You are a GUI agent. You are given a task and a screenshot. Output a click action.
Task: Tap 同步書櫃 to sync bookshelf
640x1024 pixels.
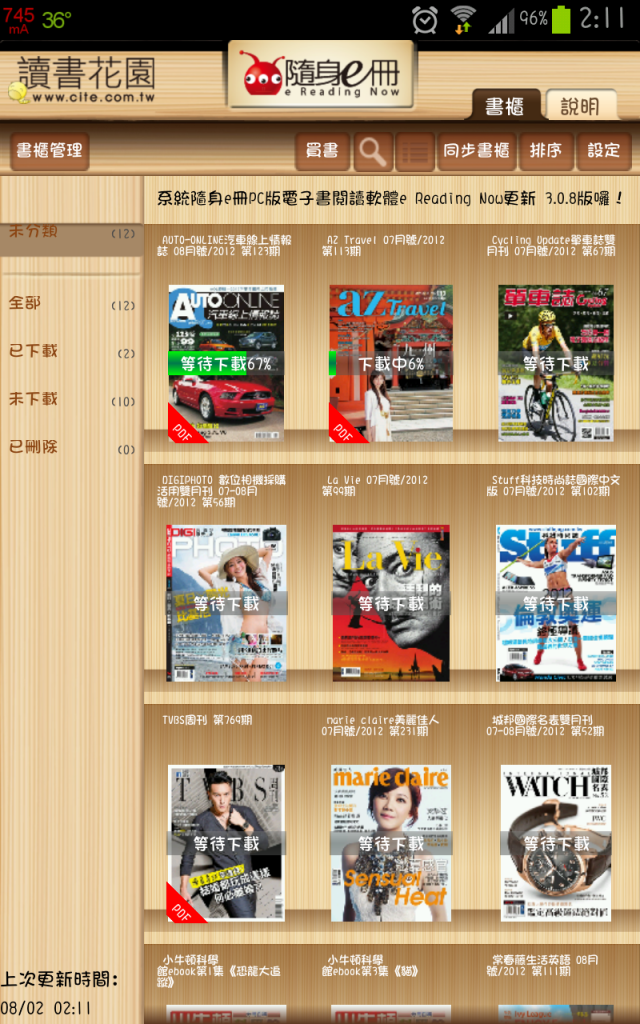pyautogui.click(x=476, y=151)
